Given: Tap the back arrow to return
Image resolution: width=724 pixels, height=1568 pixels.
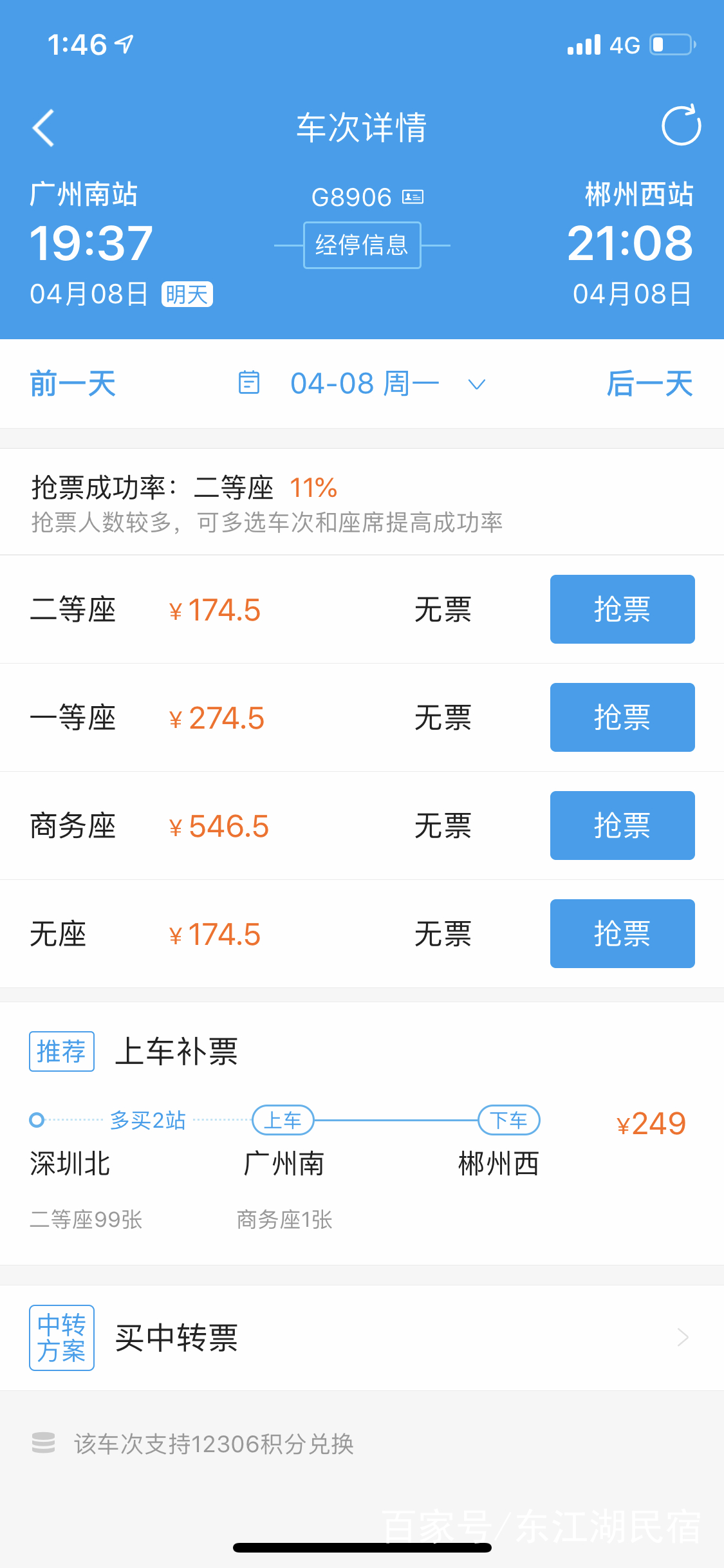Looking at the screenshot, I should coord(42,128).
